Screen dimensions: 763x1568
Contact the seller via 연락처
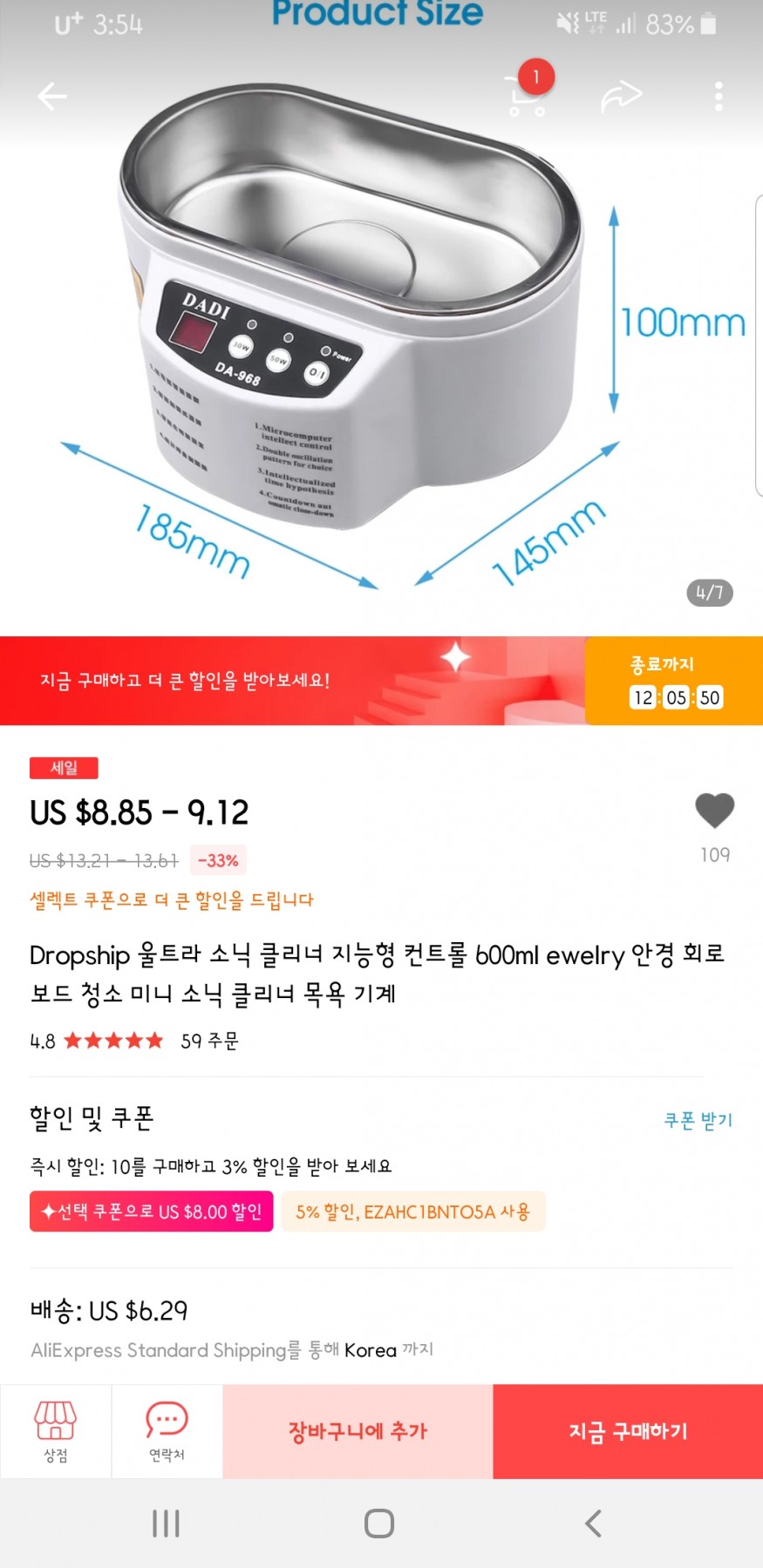167,1431
